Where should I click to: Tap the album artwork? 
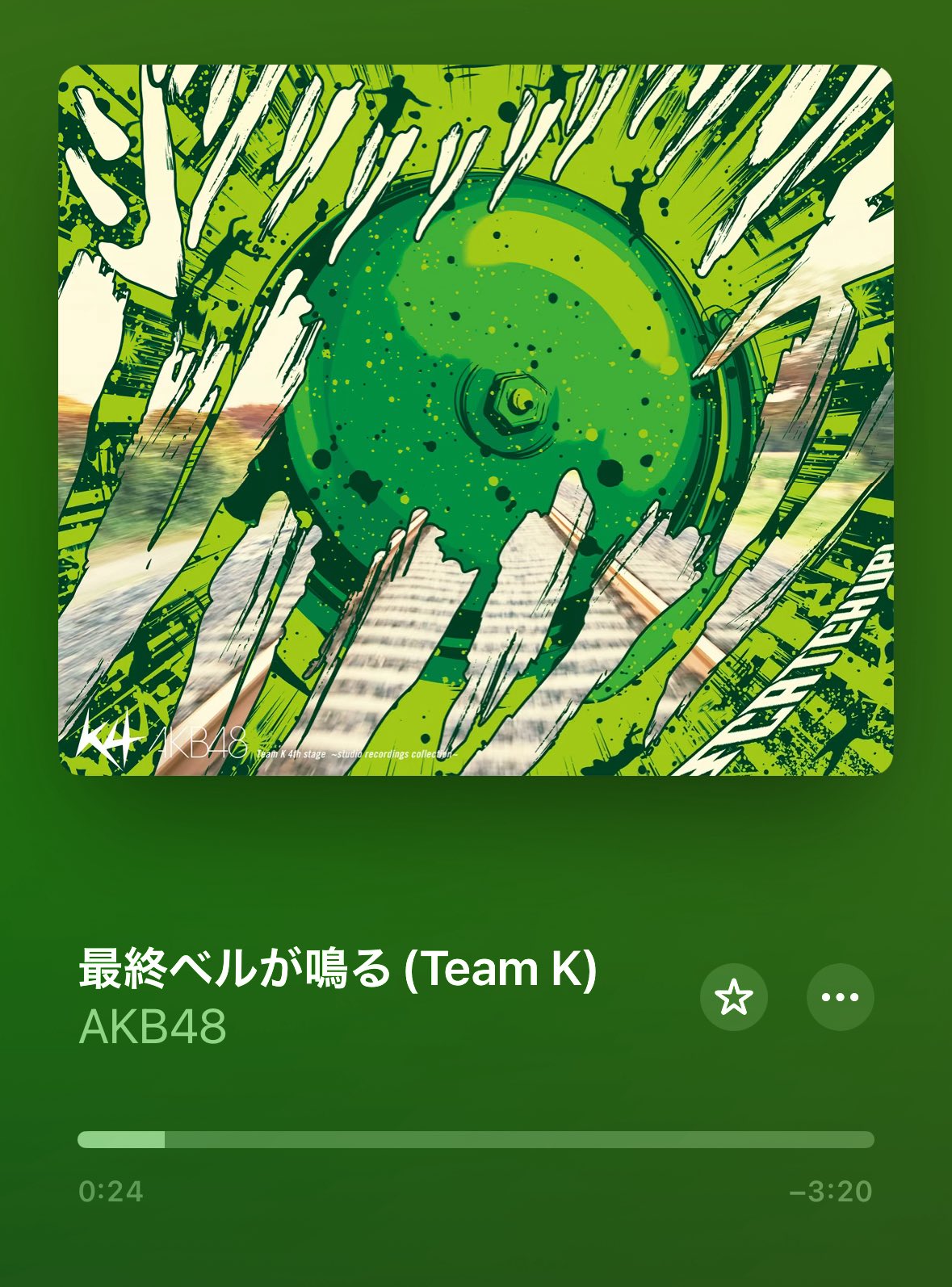[x=476, y=420]
